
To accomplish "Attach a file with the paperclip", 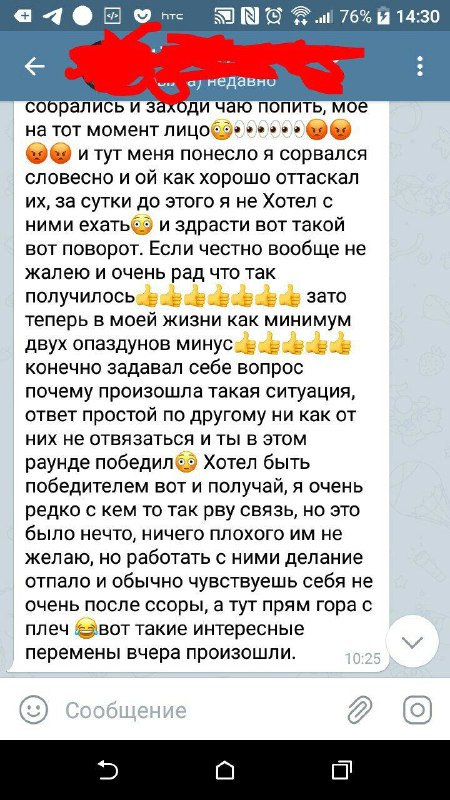I will (x=360, y=710).
